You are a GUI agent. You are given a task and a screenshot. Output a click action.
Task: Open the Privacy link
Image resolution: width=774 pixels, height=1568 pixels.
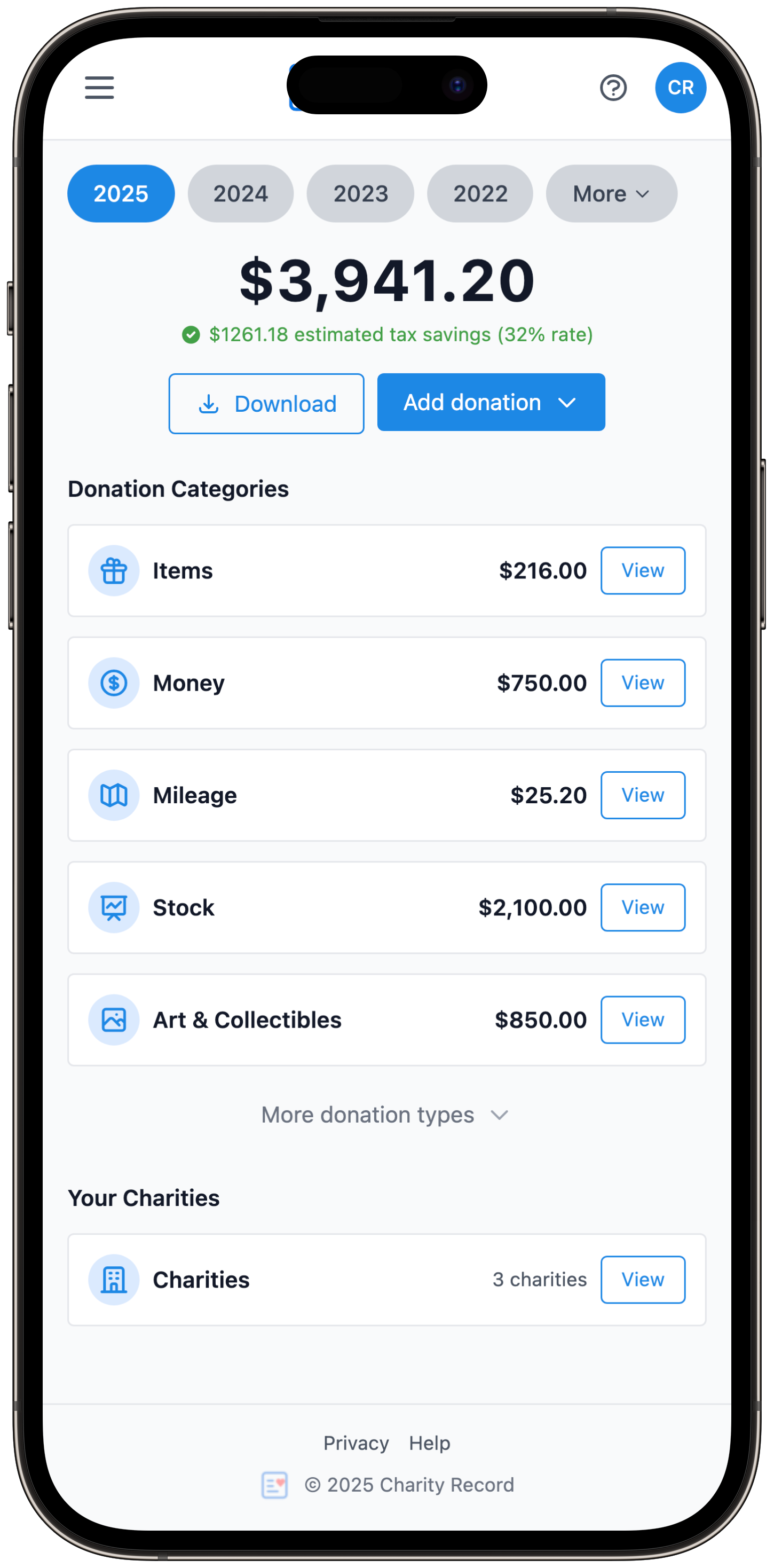pyautogui.click(x=356, y=1443)
